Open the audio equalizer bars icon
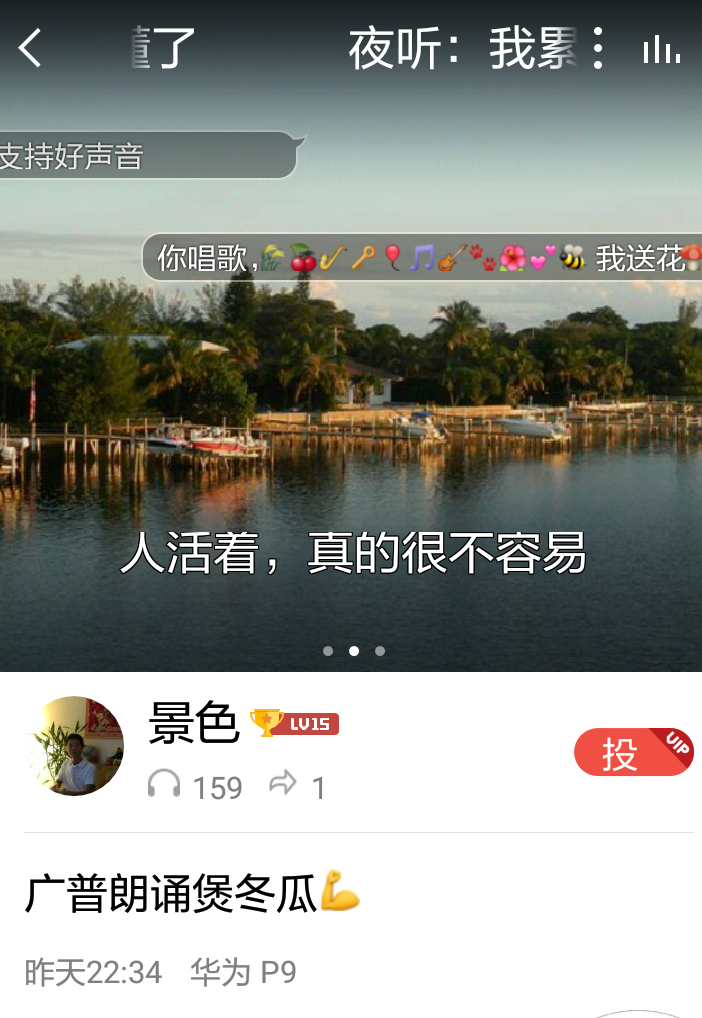 661,48
